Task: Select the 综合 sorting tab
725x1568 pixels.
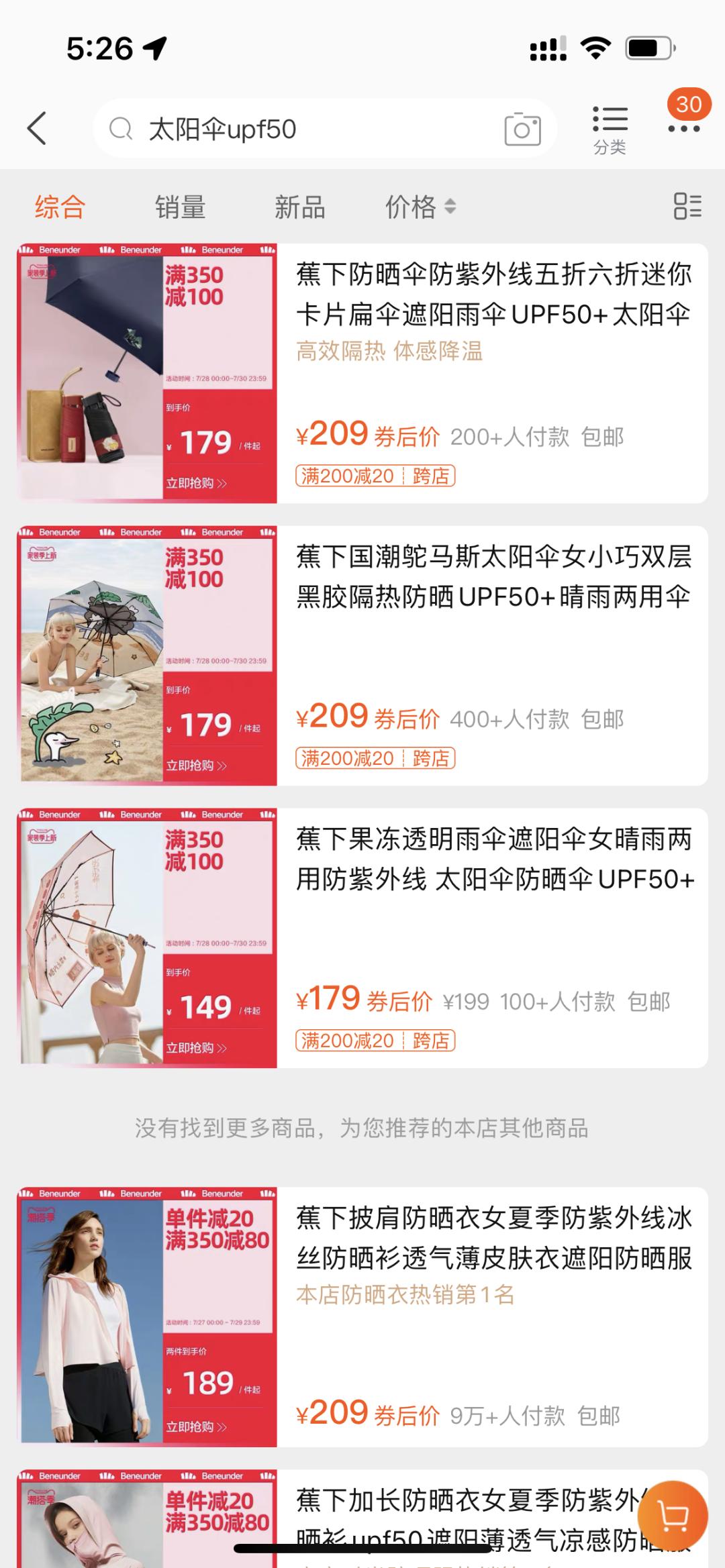Action: (x=60, y=207)
